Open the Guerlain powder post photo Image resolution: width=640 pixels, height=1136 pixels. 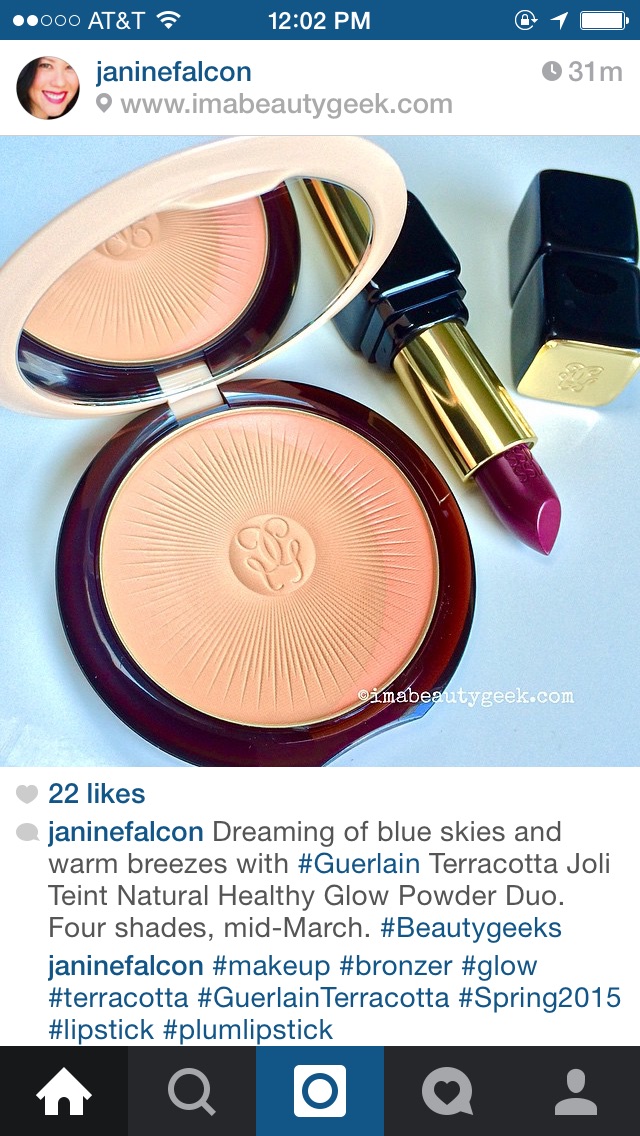(x=320, y=451)
